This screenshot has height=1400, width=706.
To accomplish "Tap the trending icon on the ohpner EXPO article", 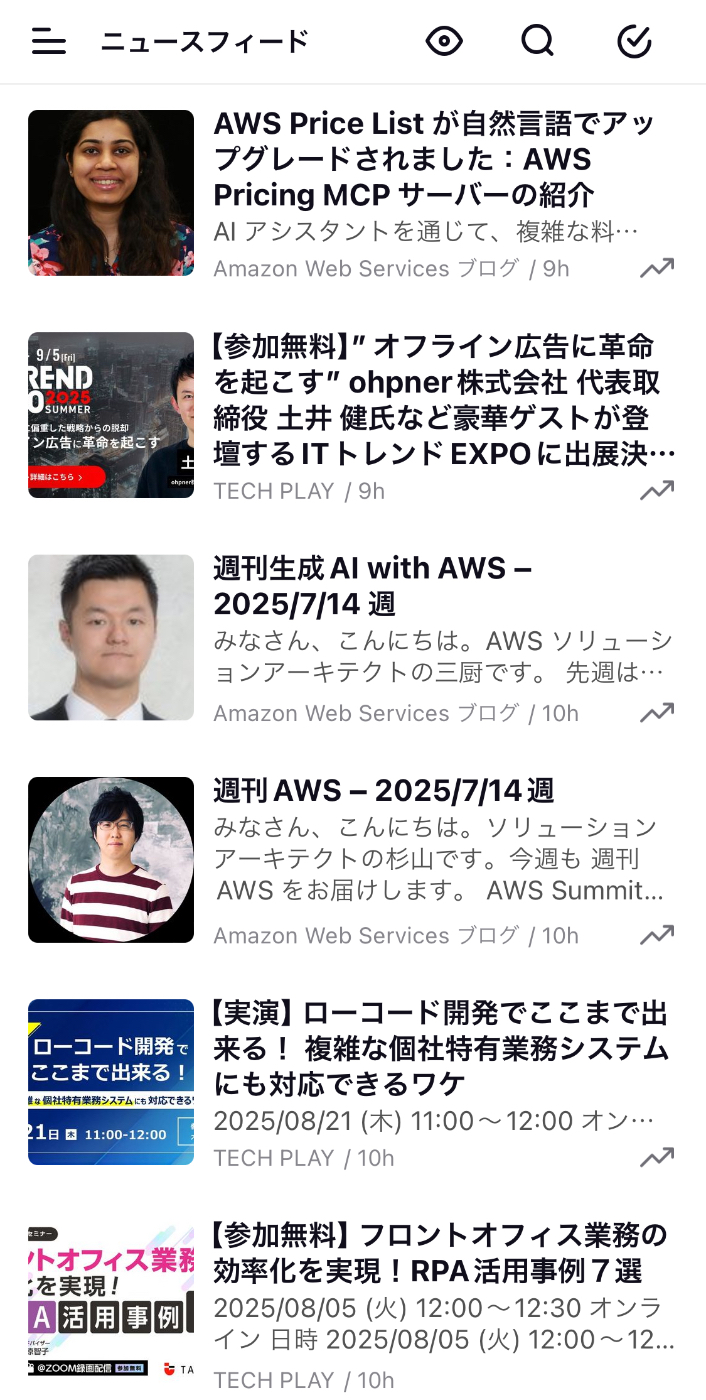I will pyautogui.click(x=657, y=490).
